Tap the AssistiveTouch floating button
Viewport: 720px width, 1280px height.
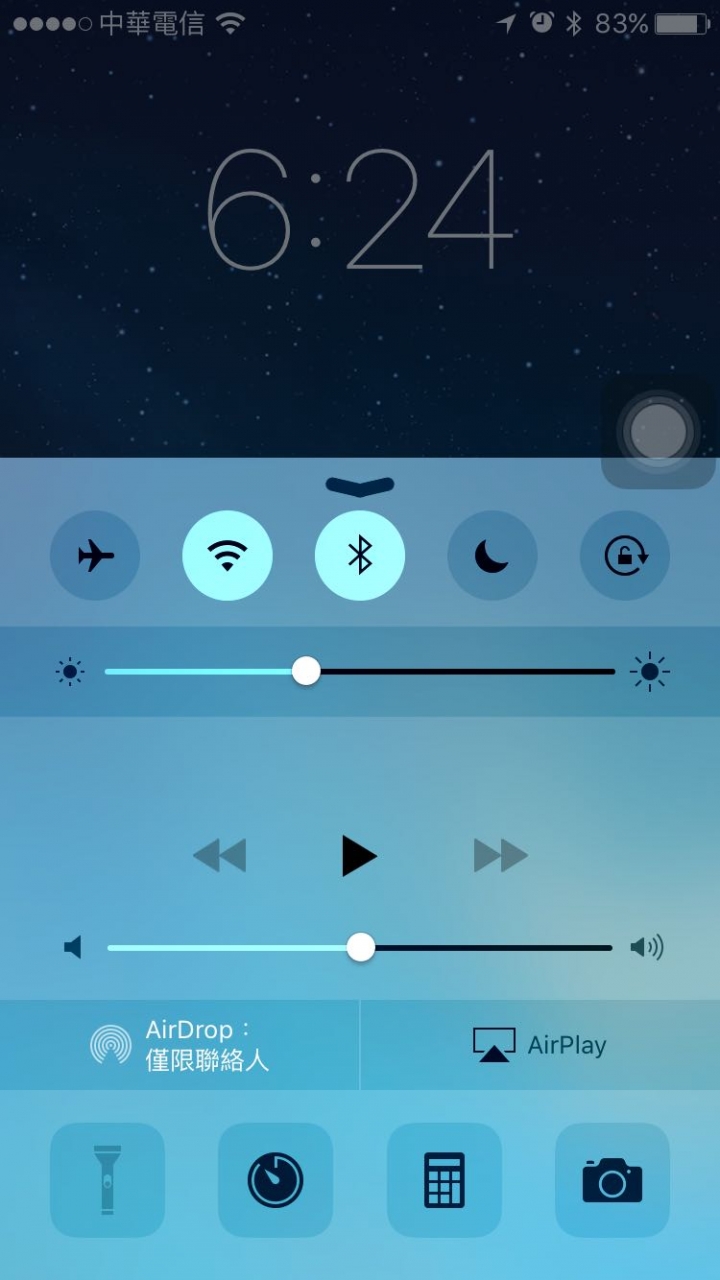tap(658, 433)
